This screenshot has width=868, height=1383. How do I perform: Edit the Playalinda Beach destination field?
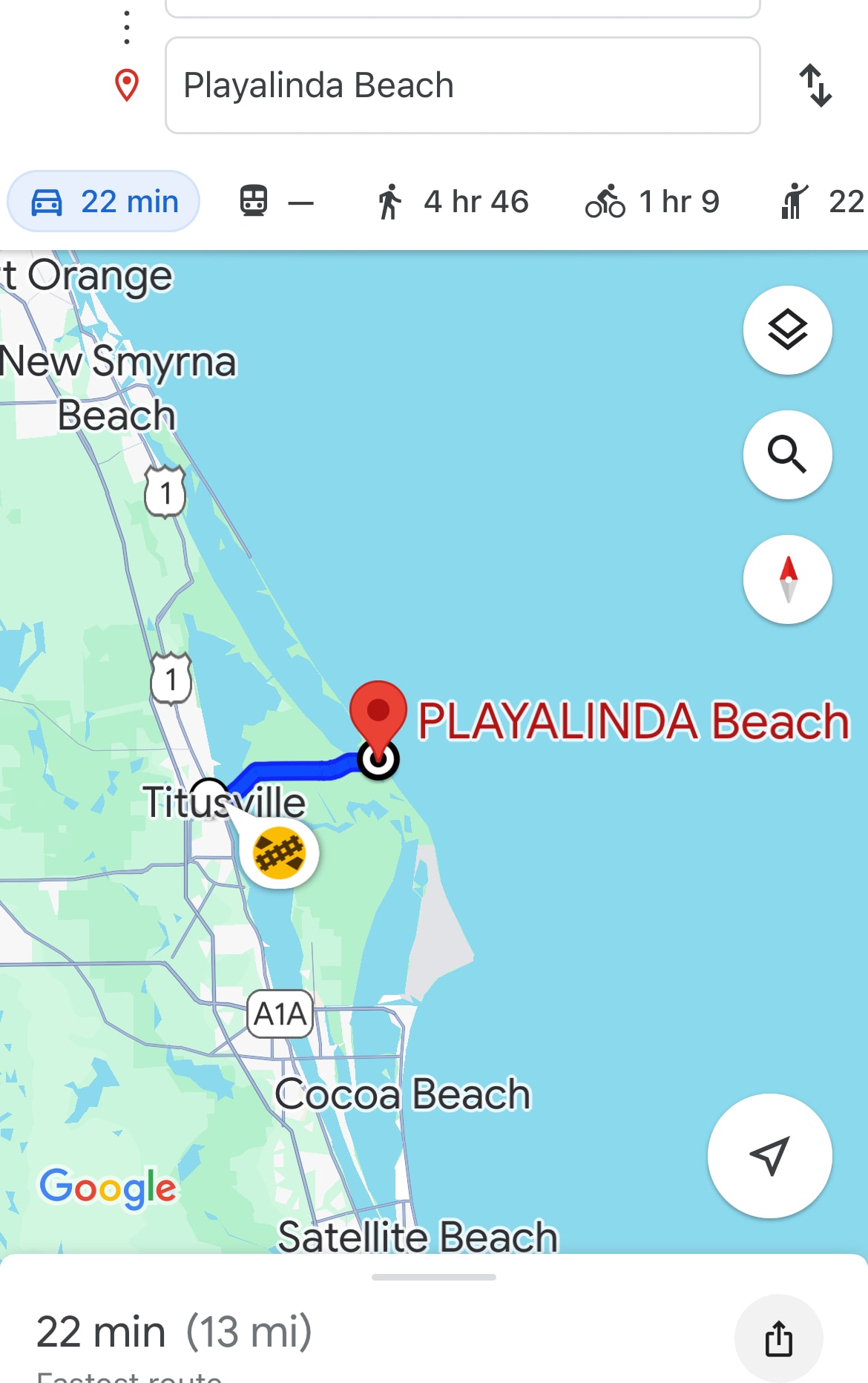click(x=461, y=85)
